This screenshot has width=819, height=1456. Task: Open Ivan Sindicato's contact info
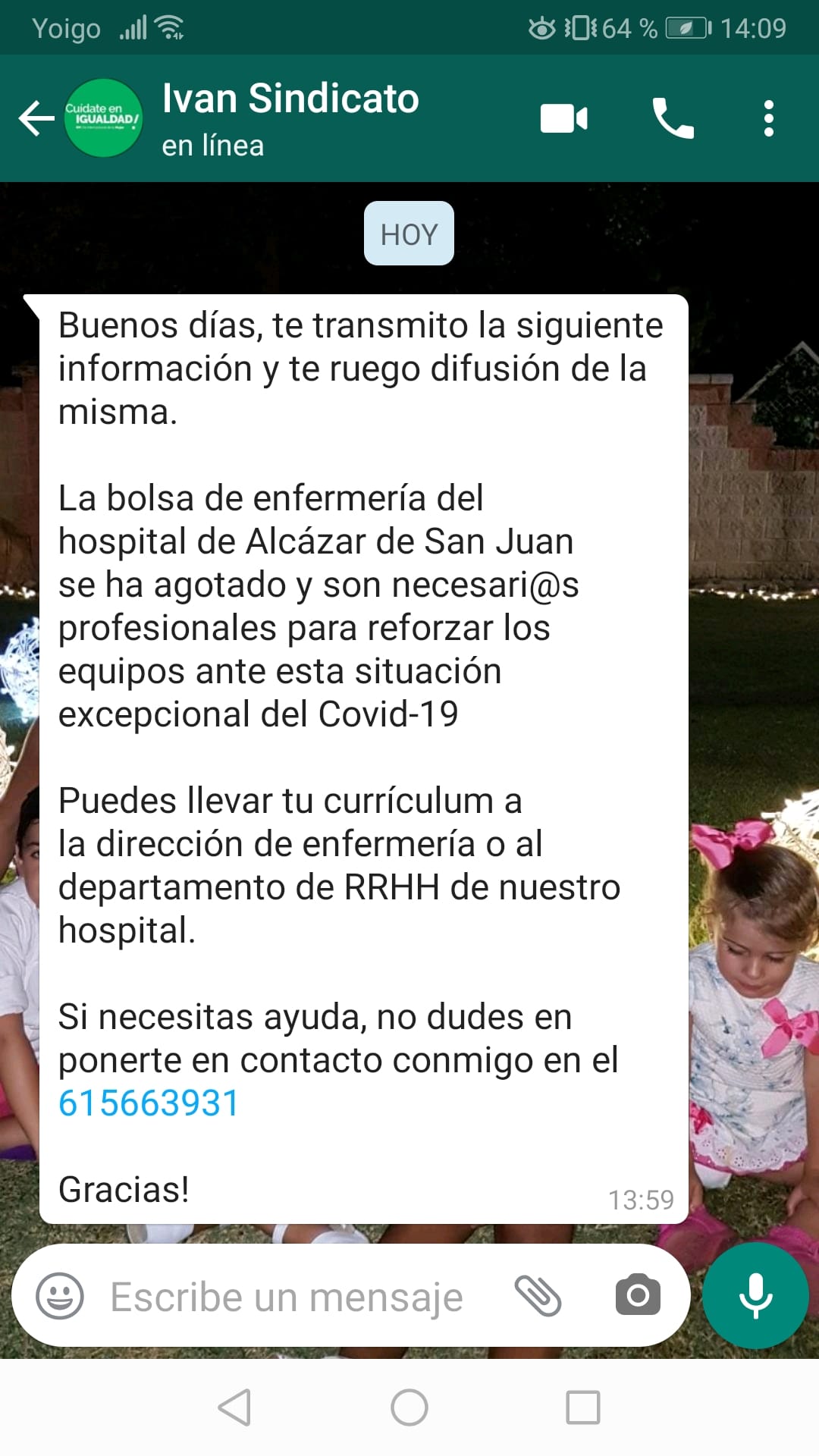click(x=290, y=118)
